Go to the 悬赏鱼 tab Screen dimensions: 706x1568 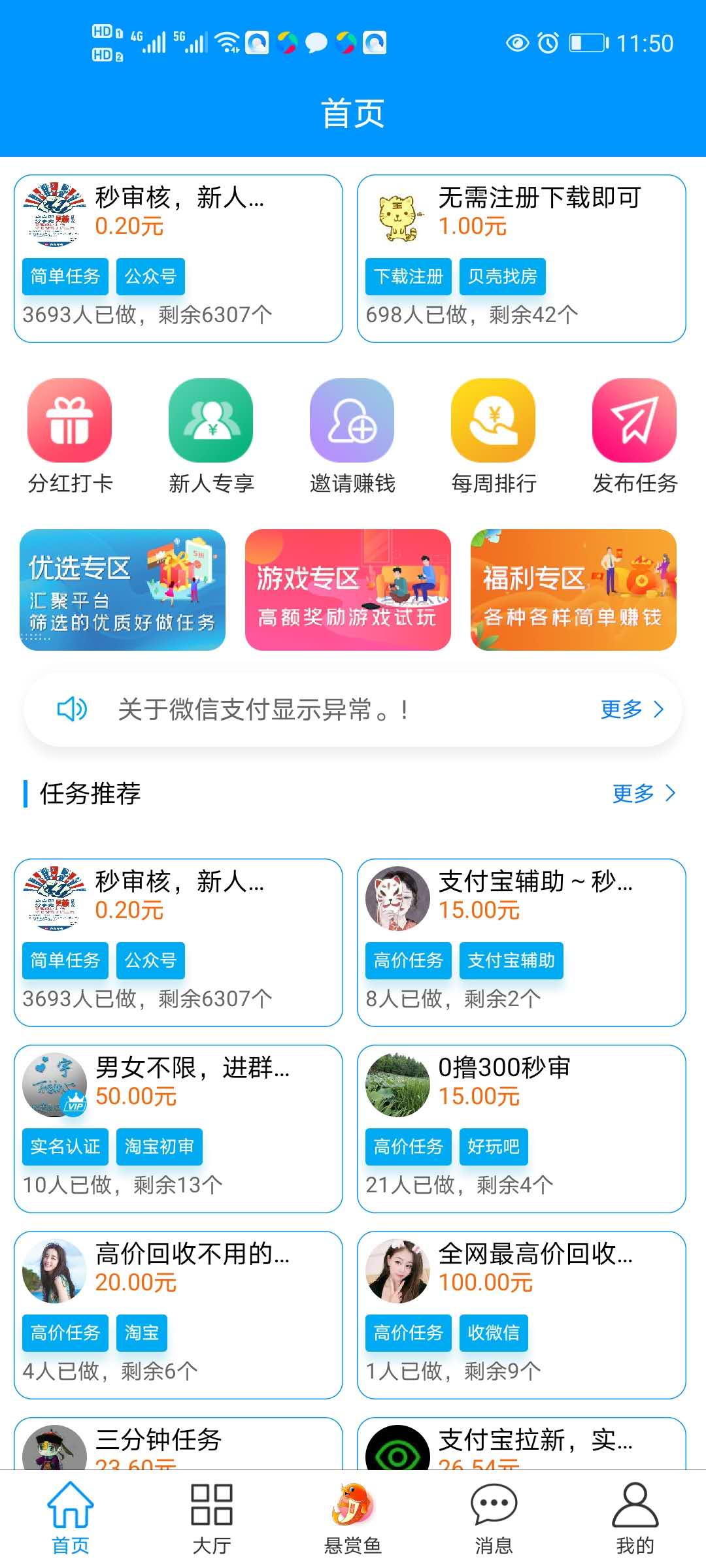352,1517
